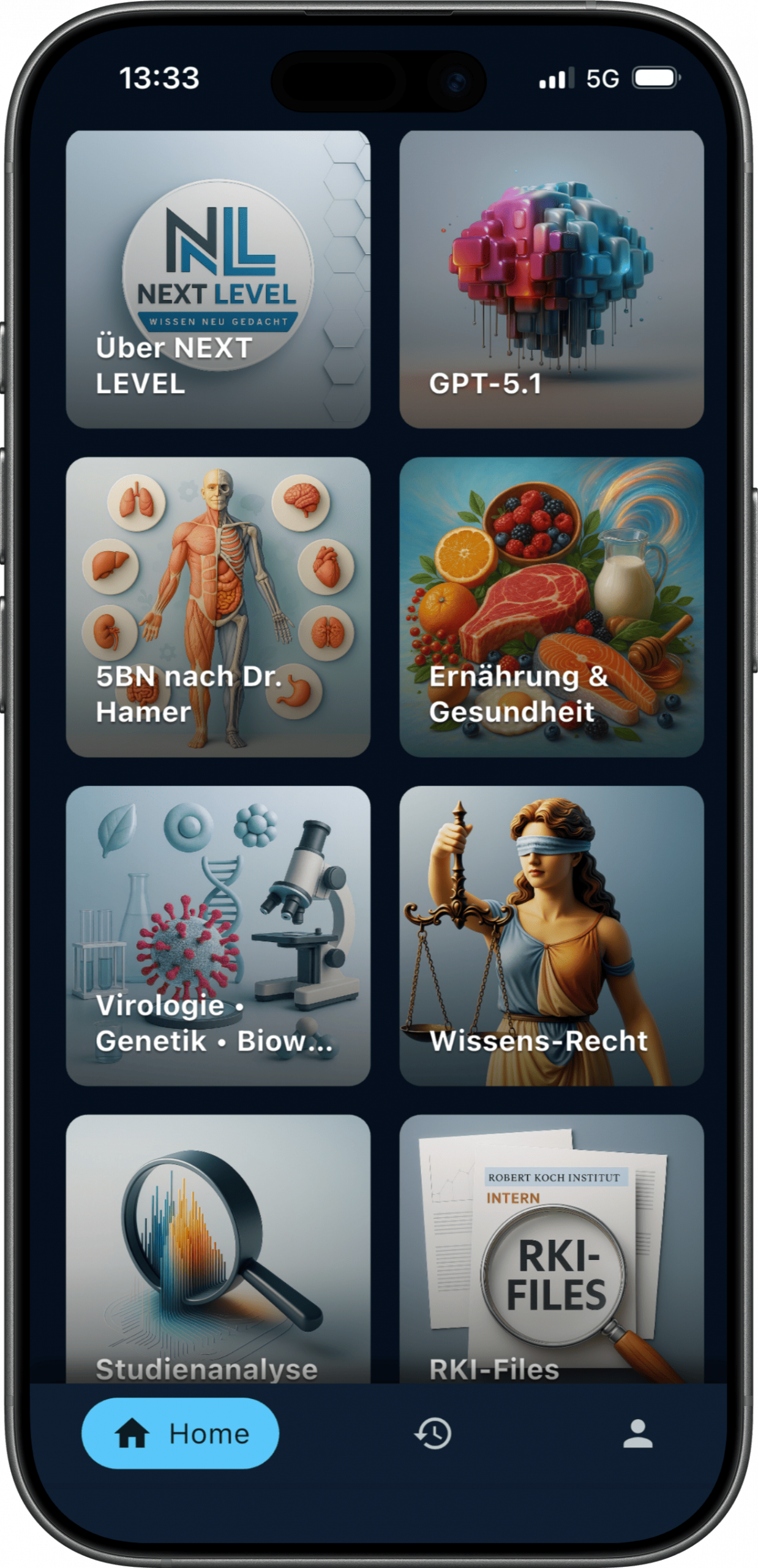Tap the Ernährung & Gesundheit tile

click(551, 606)
